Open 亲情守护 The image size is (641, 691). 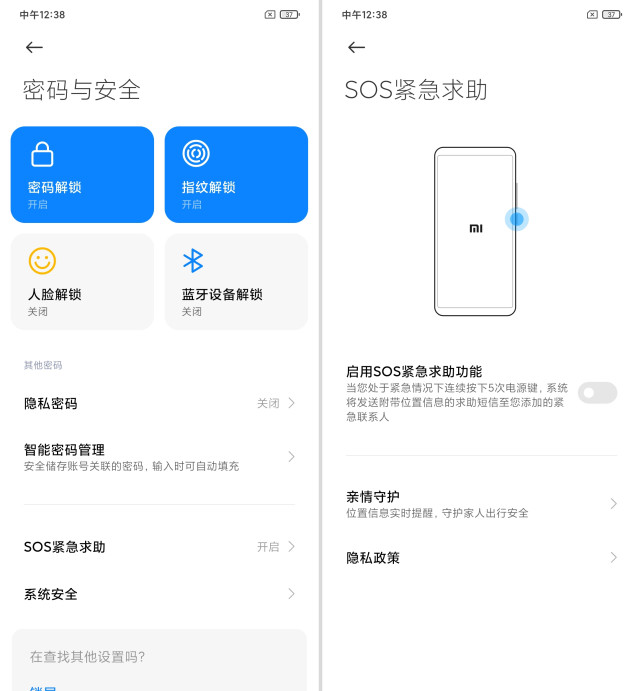481,504
